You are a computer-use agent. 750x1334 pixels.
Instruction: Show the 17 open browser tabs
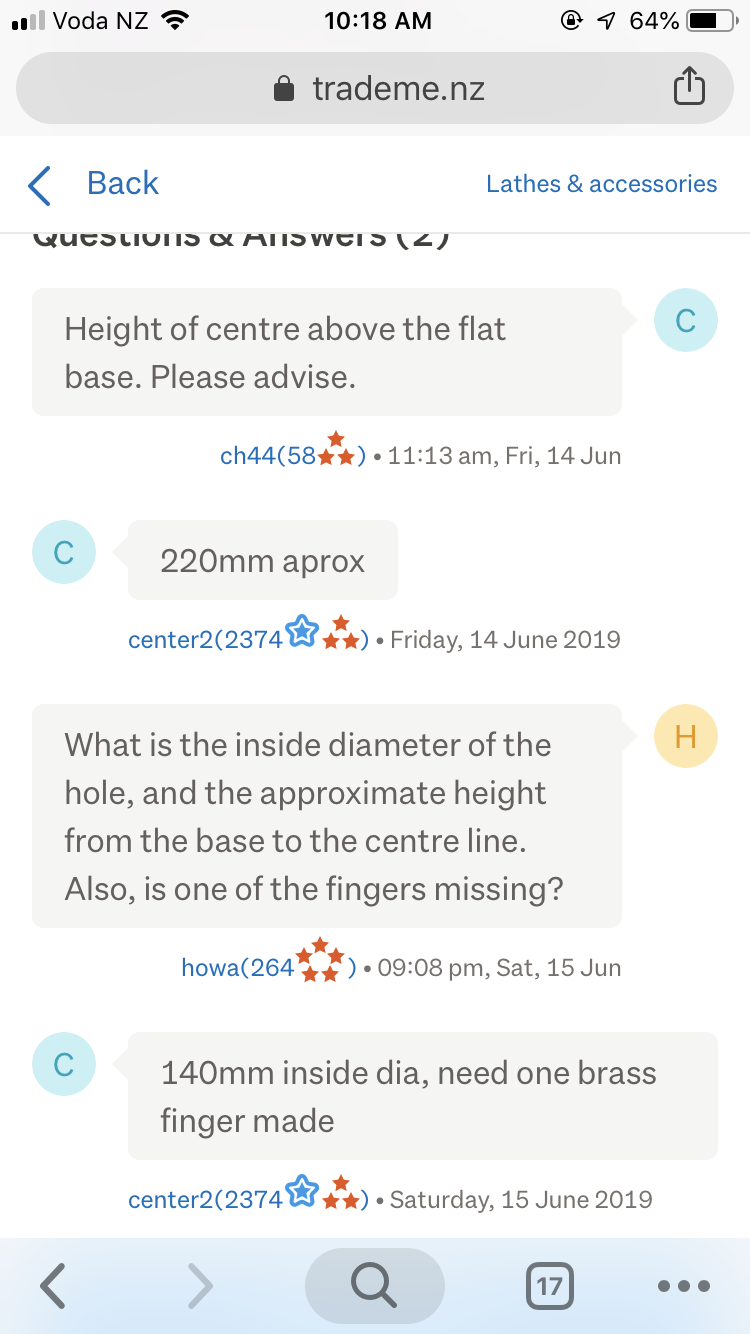pyautogui.click(x=549, y=1285)
